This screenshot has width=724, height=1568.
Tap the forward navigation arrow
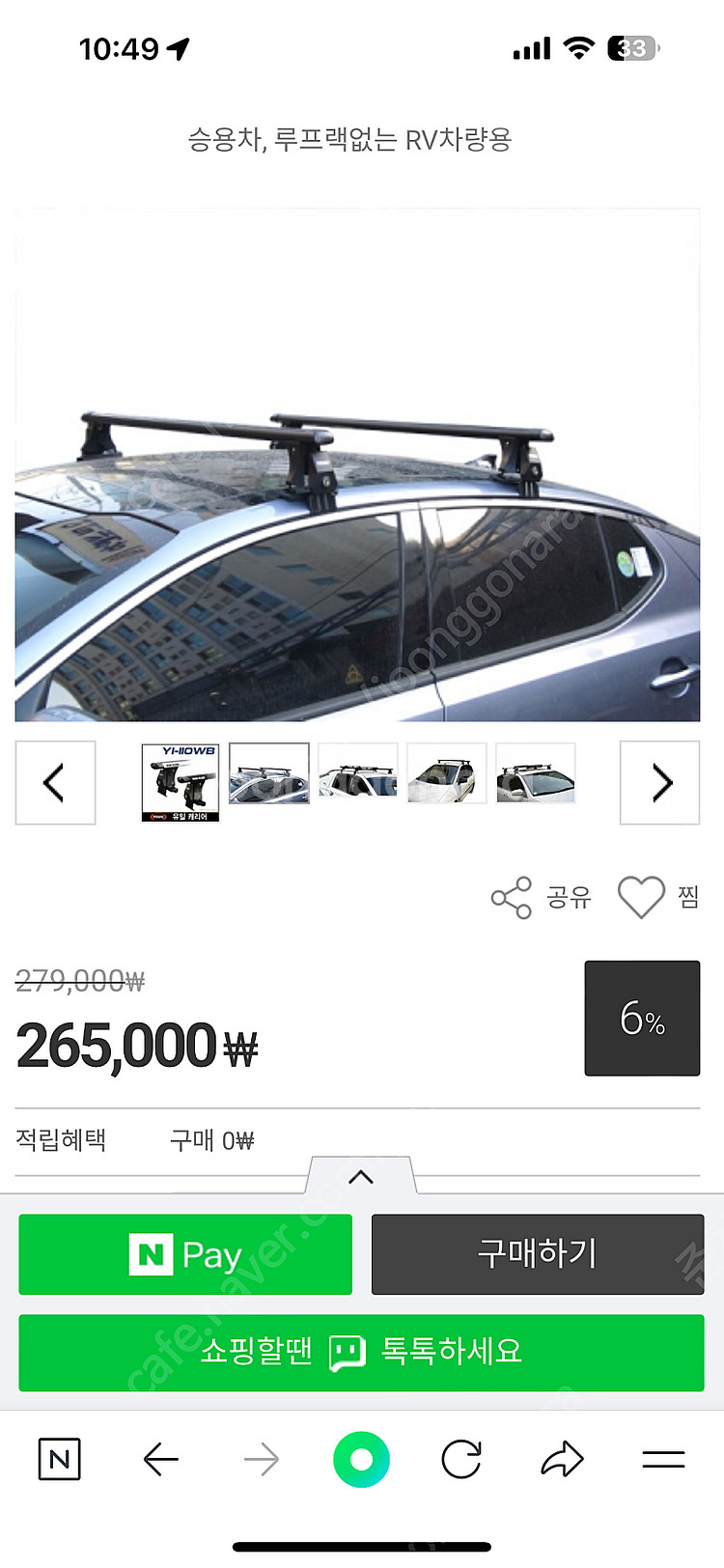click(x=261, y=1459)
